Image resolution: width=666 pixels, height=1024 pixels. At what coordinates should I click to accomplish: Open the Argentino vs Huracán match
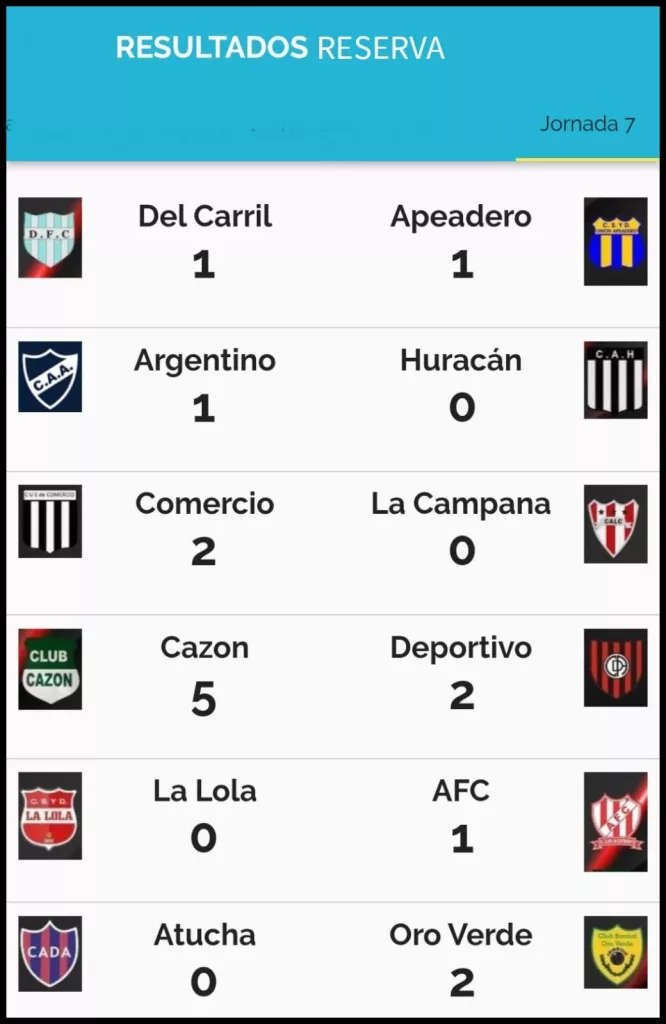(x=333, y=387)
